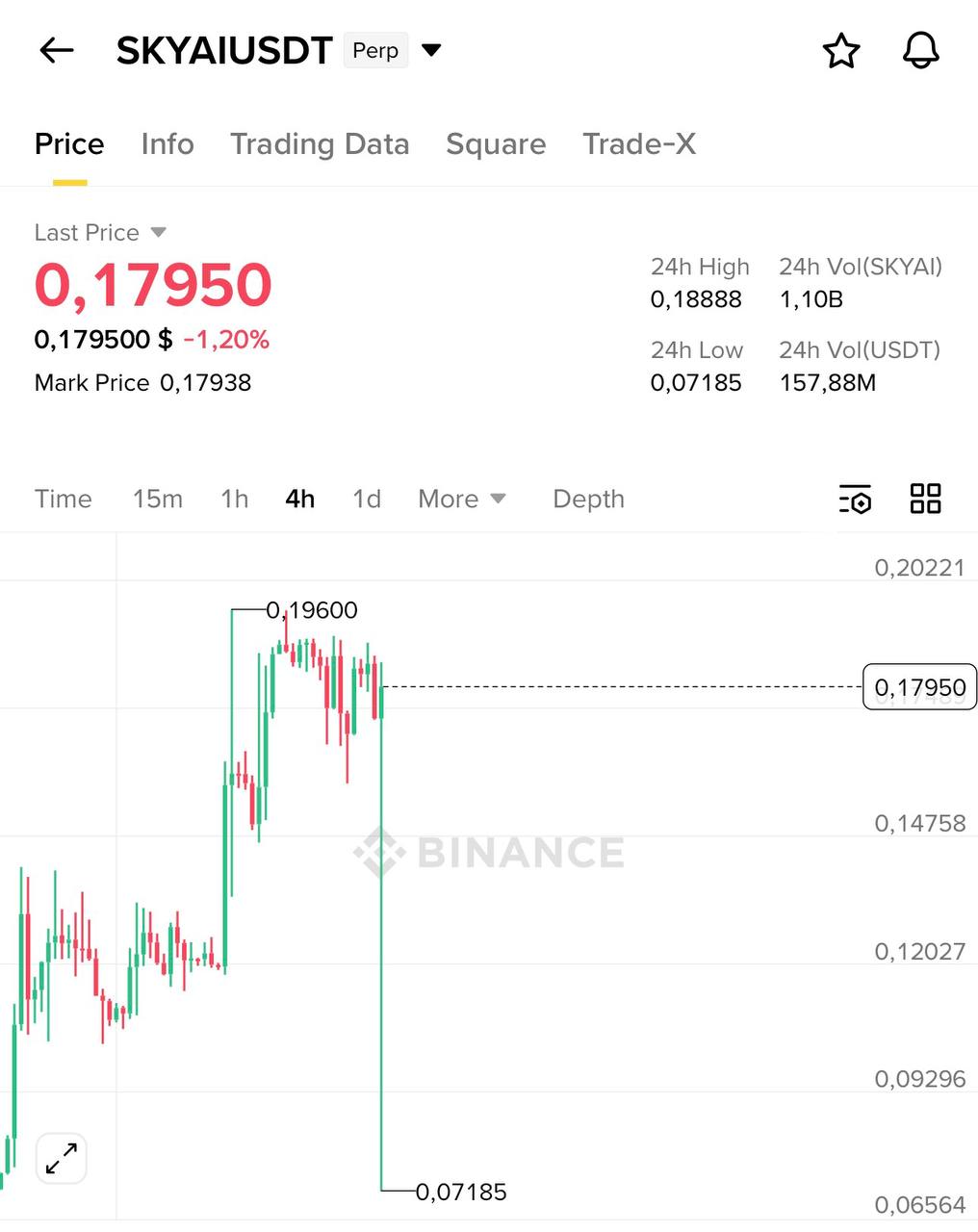Expand the chart to fullscreen

click(62, 1159)
